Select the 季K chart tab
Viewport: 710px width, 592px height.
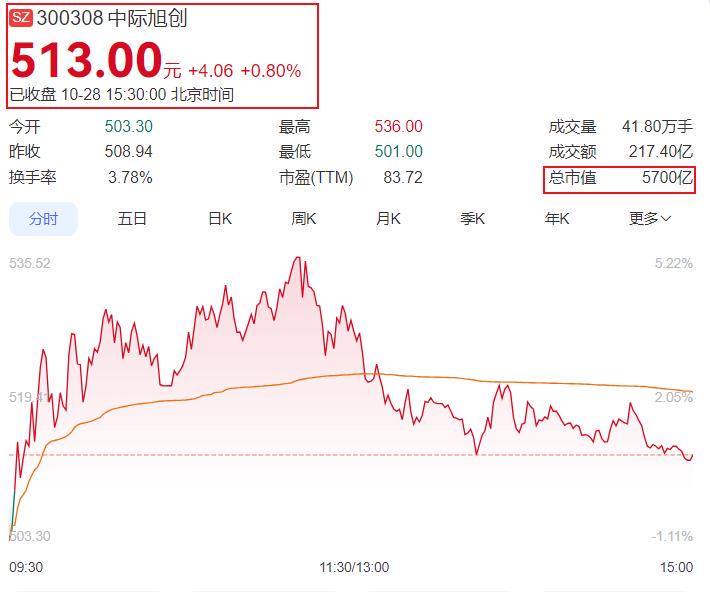pos(472,218)
